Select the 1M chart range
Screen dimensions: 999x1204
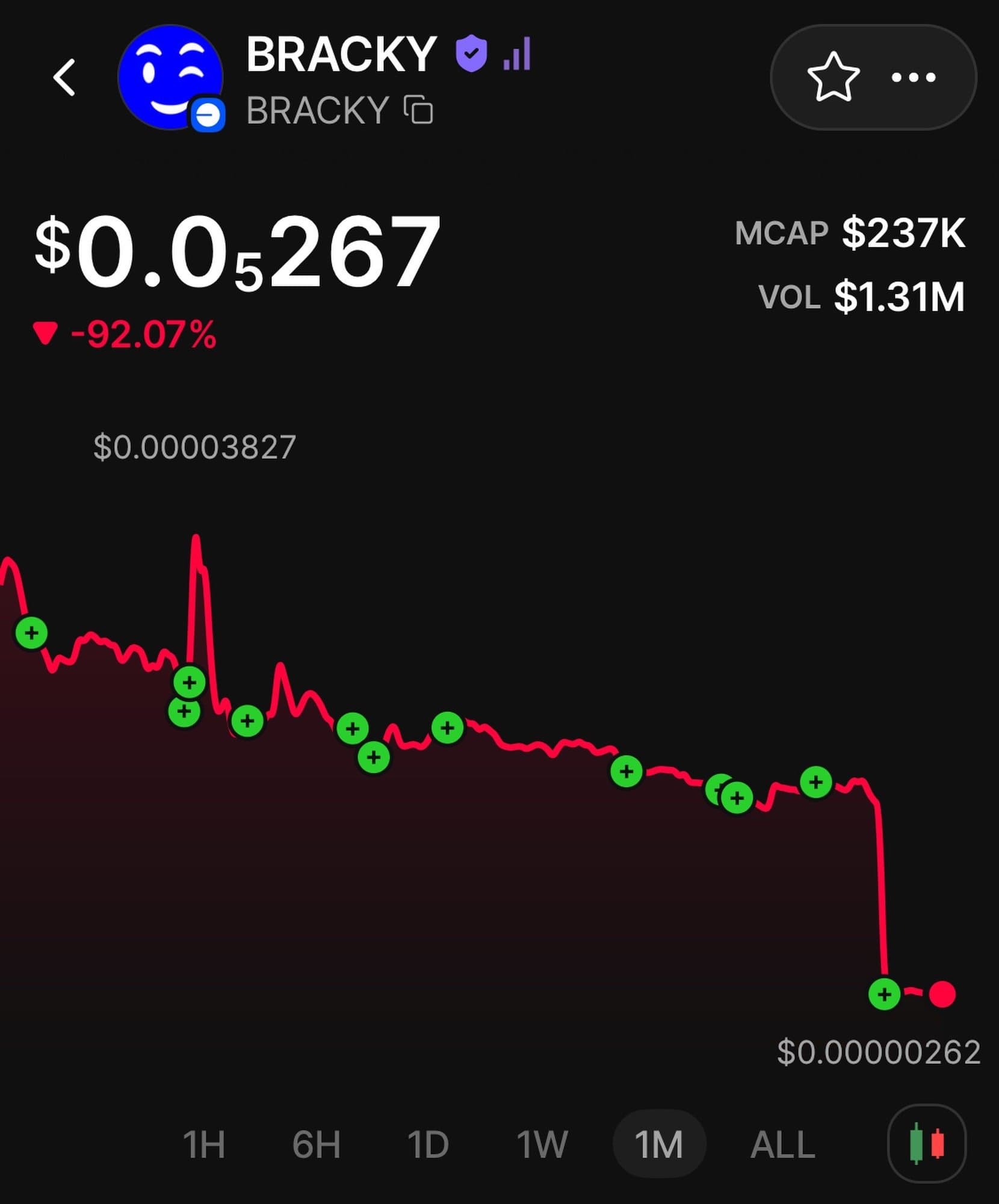tap(659, 1145)
